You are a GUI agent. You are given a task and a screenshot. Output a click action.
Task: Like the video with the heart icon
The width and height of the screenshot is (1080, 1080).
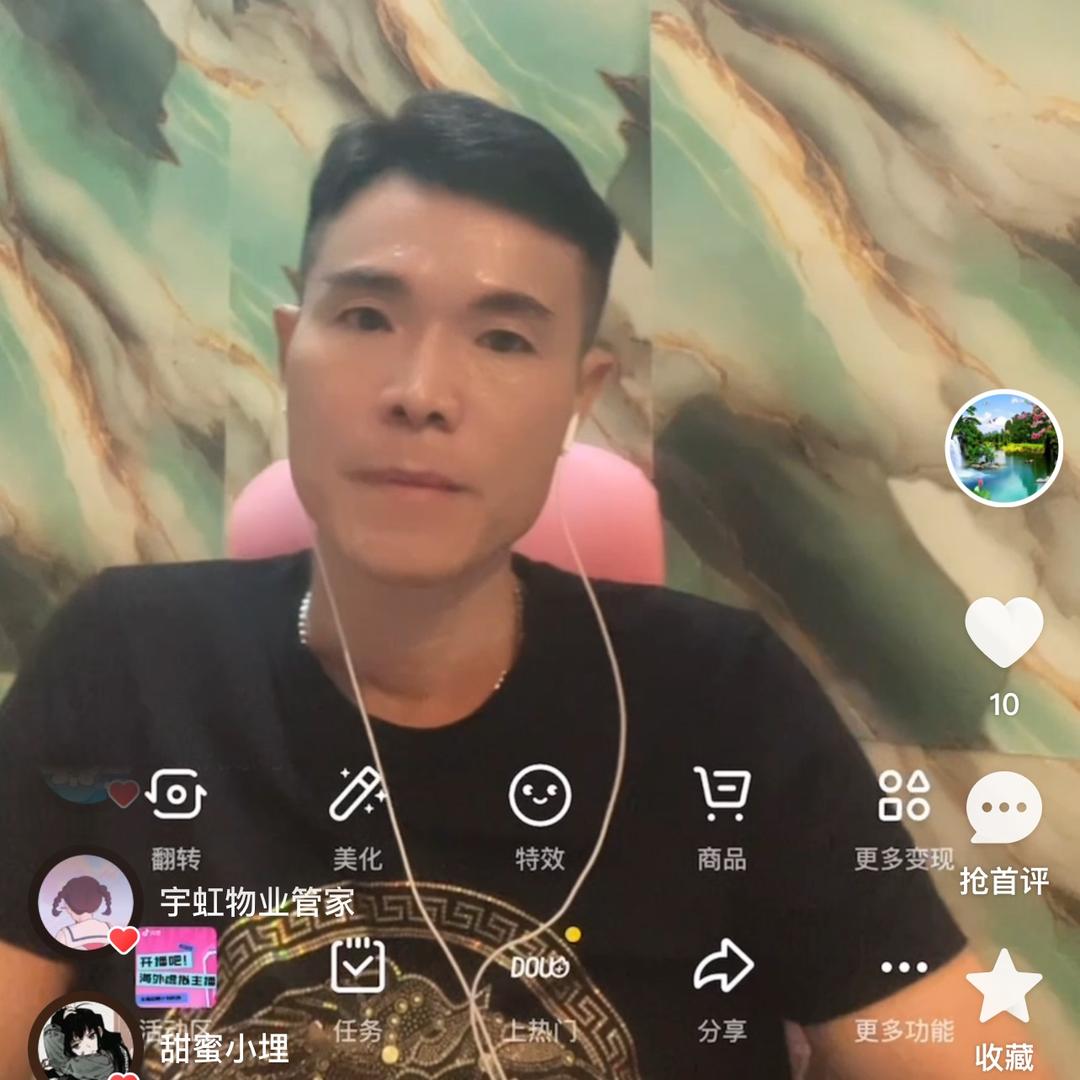pos(1004,632)
